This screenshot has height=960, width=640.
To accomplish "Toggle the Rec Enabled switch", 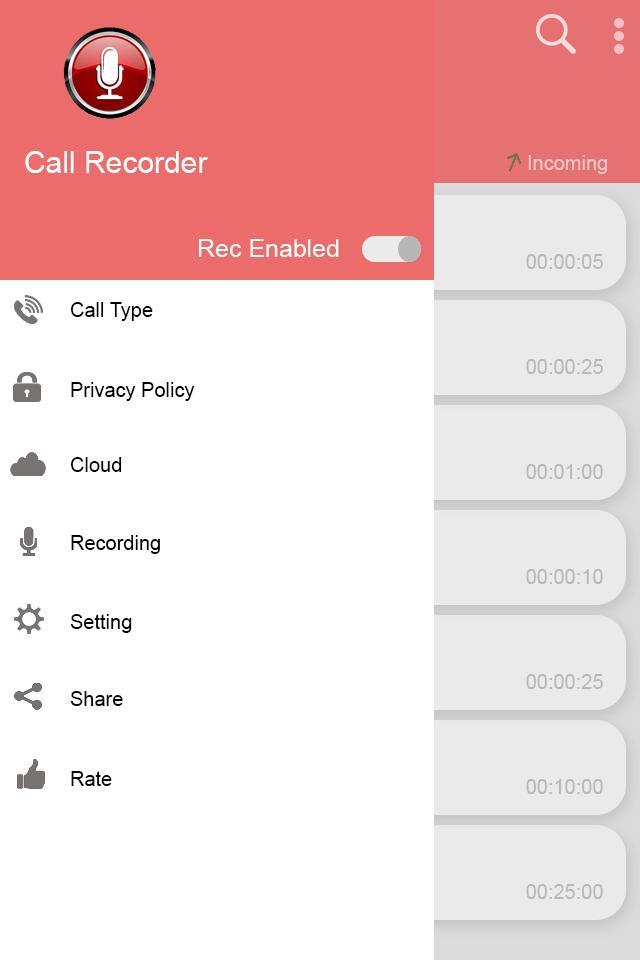I will (x=391, y=249).
